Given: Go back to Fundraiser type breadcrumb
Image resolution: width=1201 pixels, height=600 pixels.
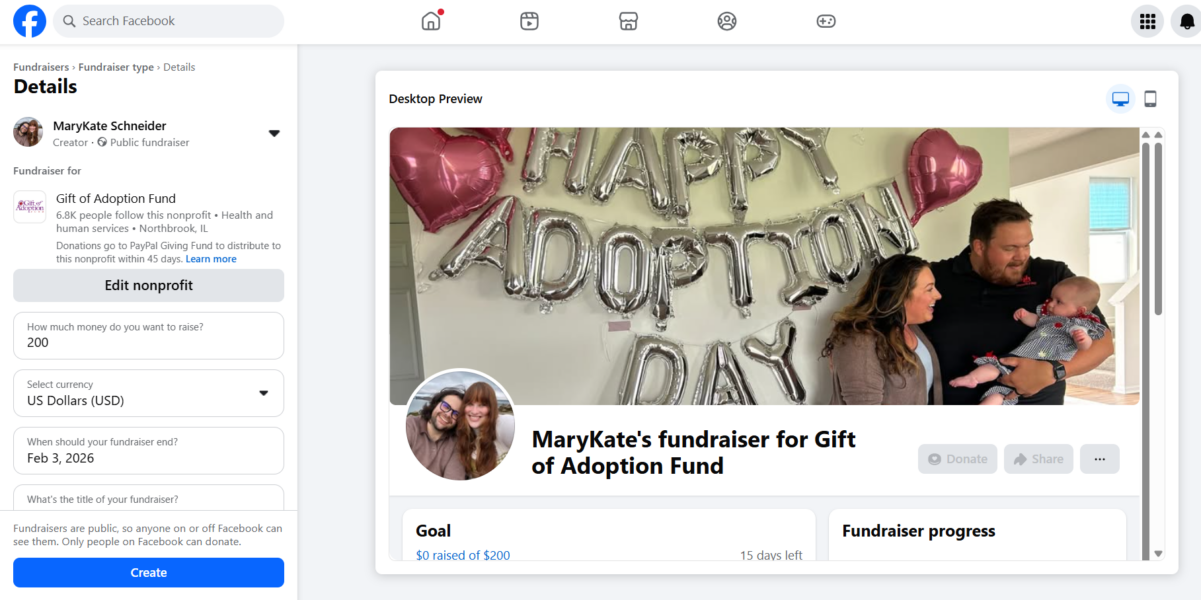Looking at the screenshot, I should click(116, 67).
